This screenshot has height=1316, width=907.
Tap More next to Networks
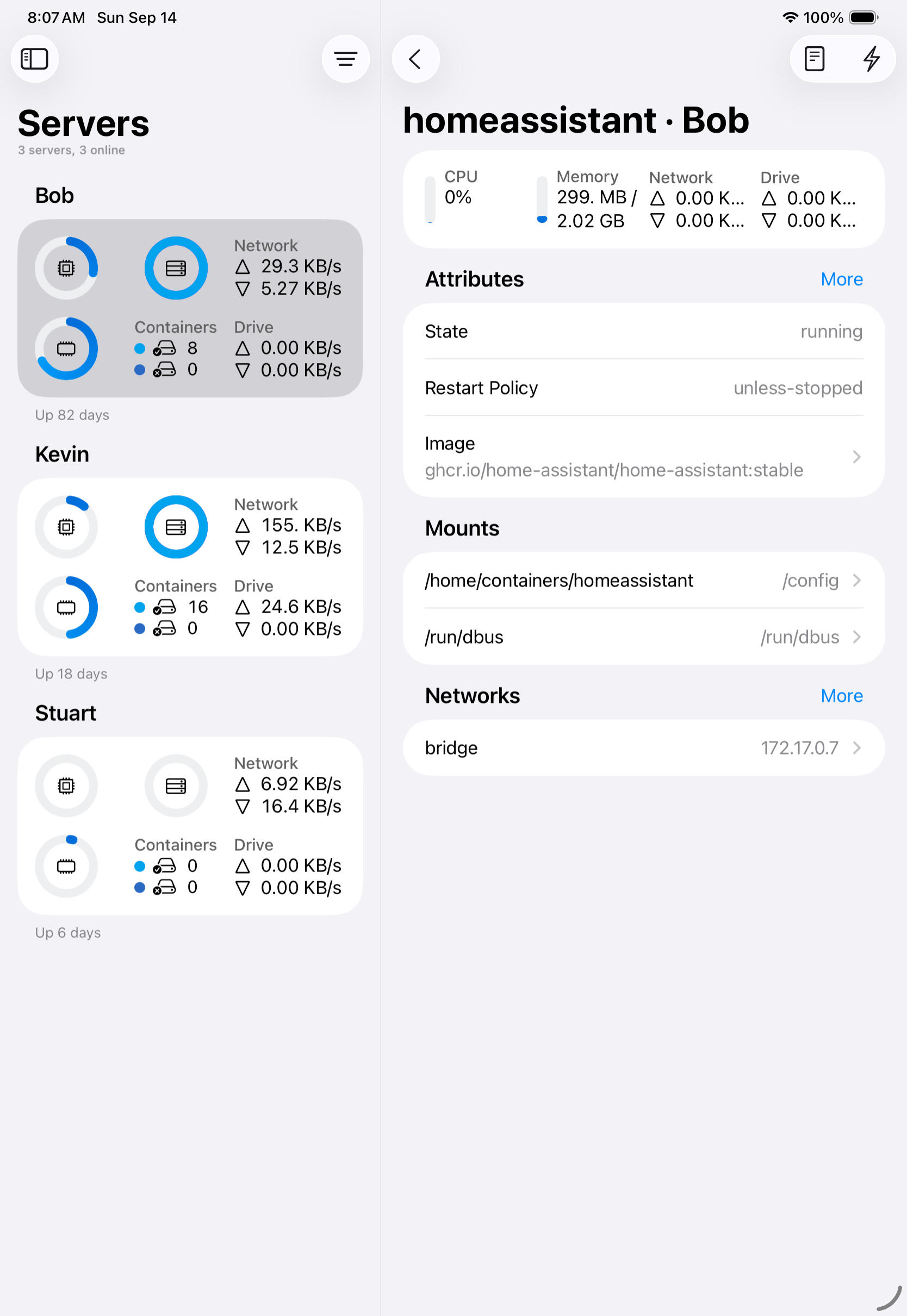coord(842,695)
